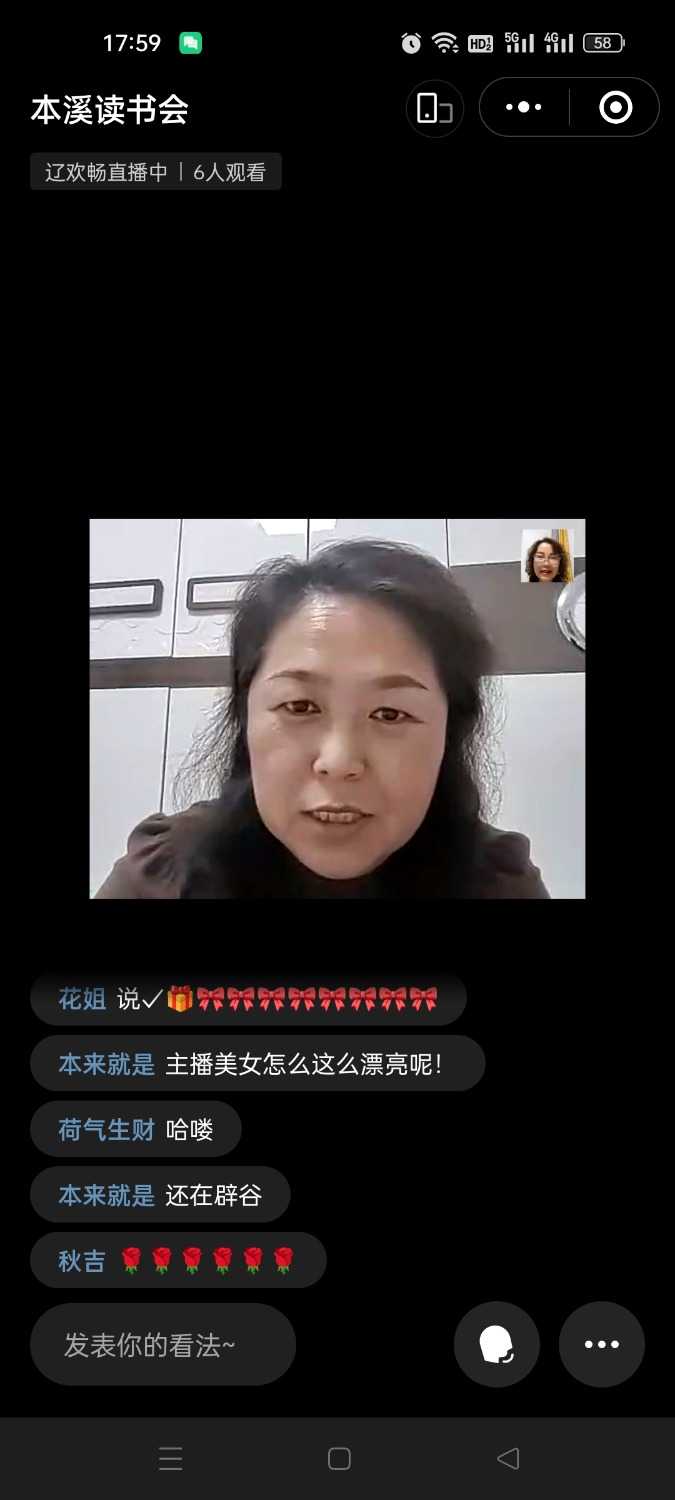Open the 发表你的看法 comment field

tap(163, 1344)
